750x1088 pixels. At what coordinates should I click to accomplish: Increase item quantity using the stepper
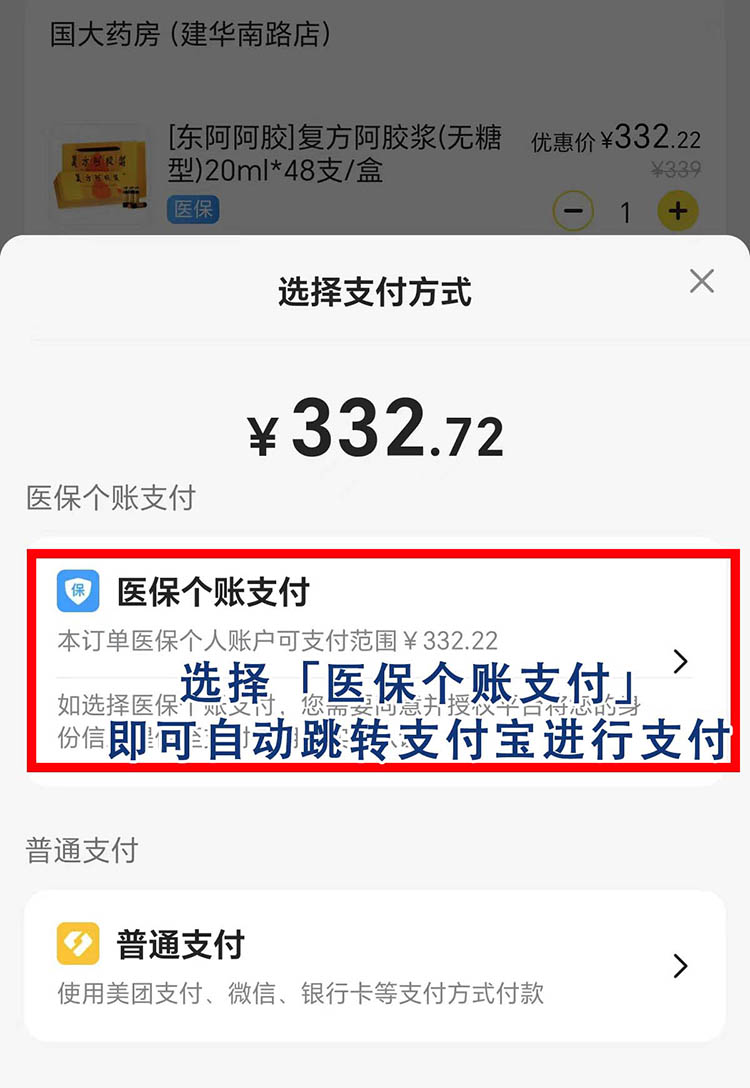tap(678, 211)
